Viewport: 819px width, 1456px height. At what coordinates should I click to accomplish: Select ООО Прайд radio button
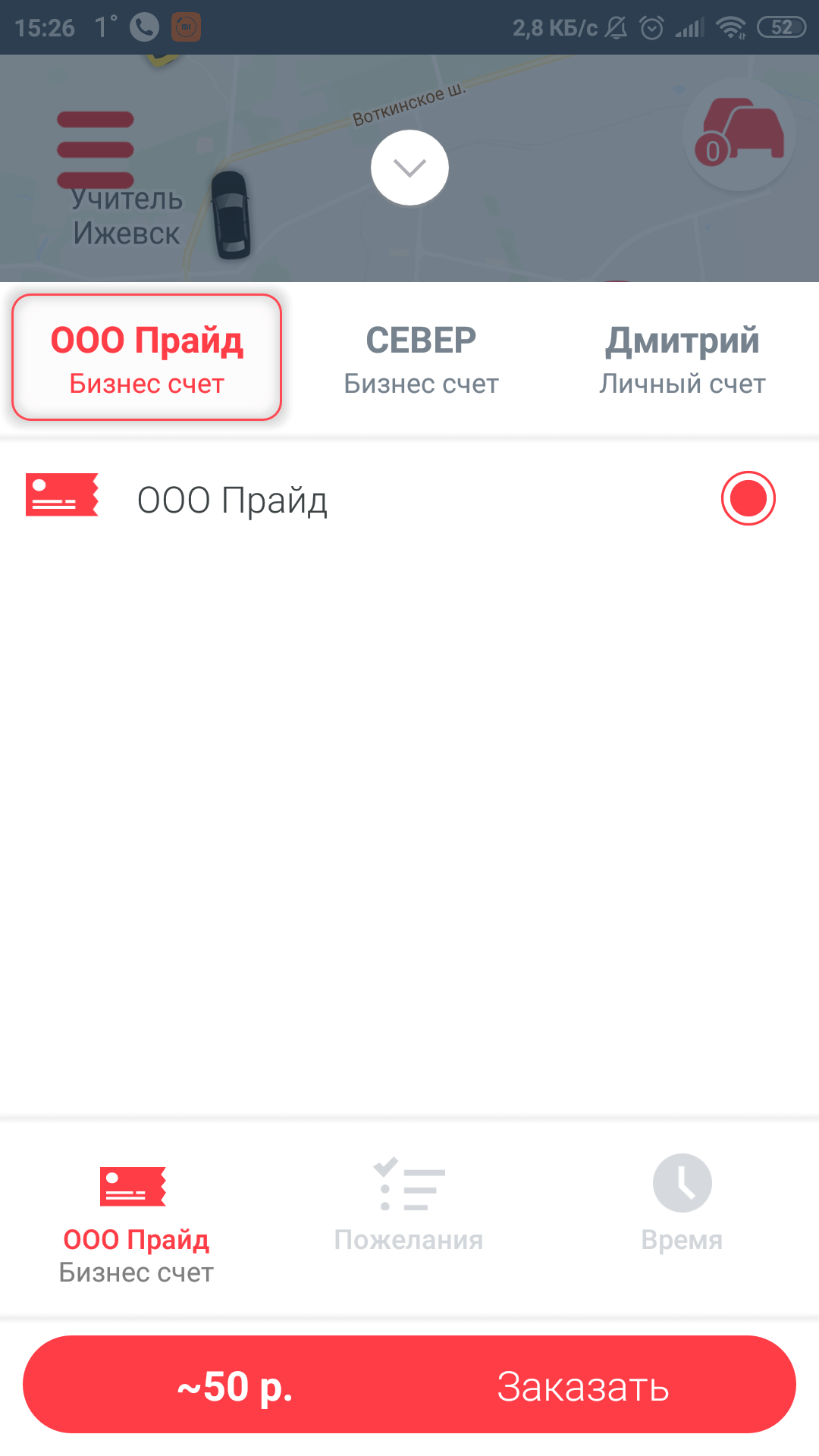pos(748,498)
